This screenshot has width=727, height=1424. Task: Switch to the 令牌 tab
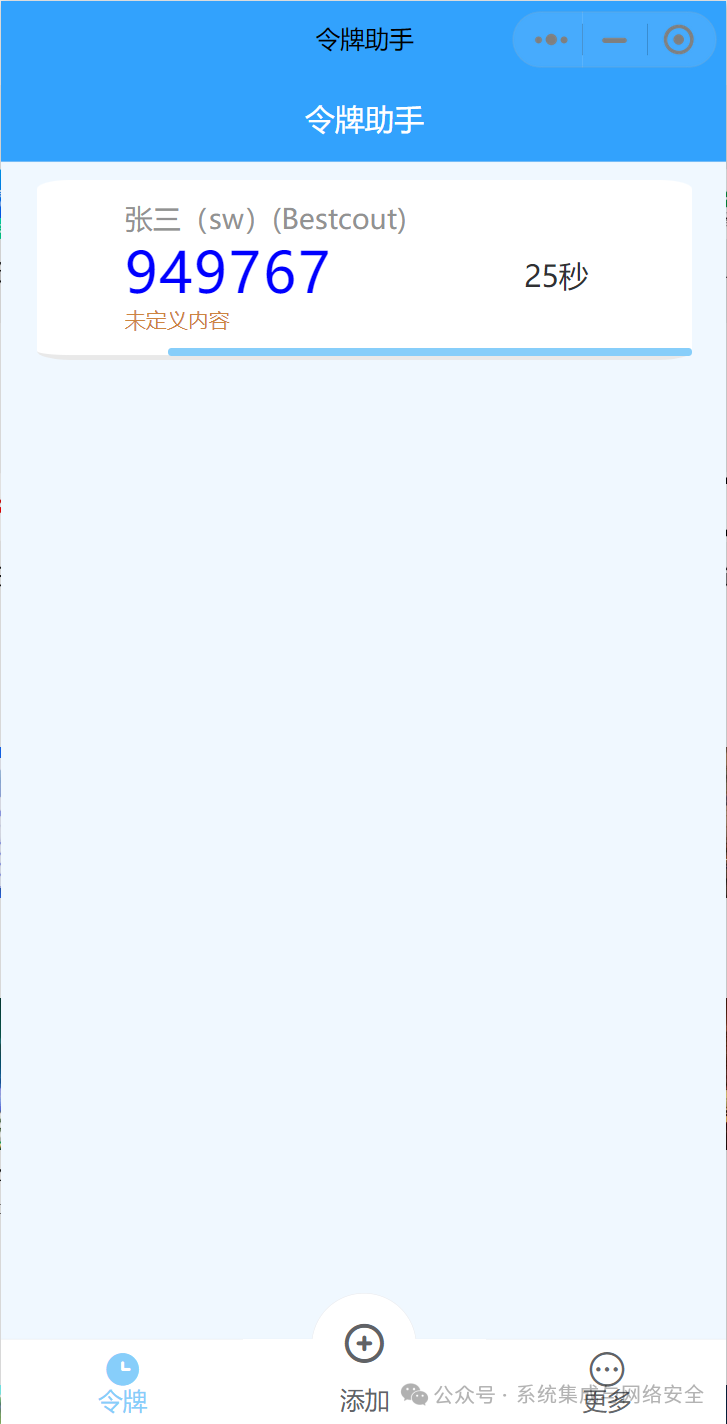point(123,1383)
